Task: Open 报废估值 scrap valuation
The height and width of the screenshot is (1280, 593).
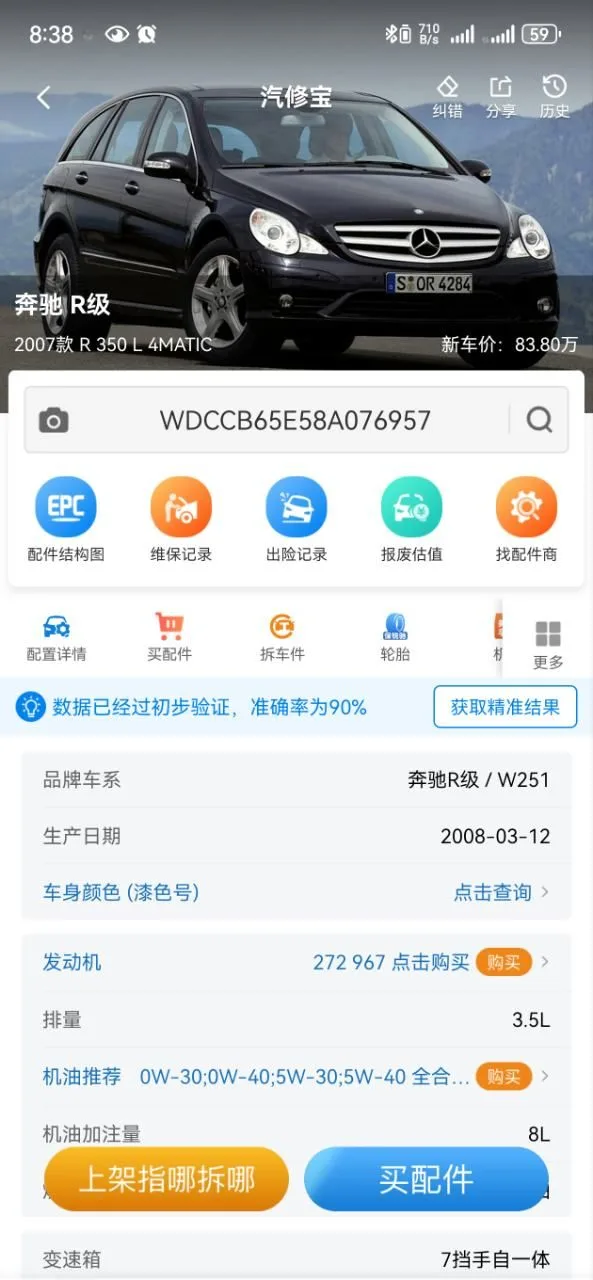Action: coord(411,520)
